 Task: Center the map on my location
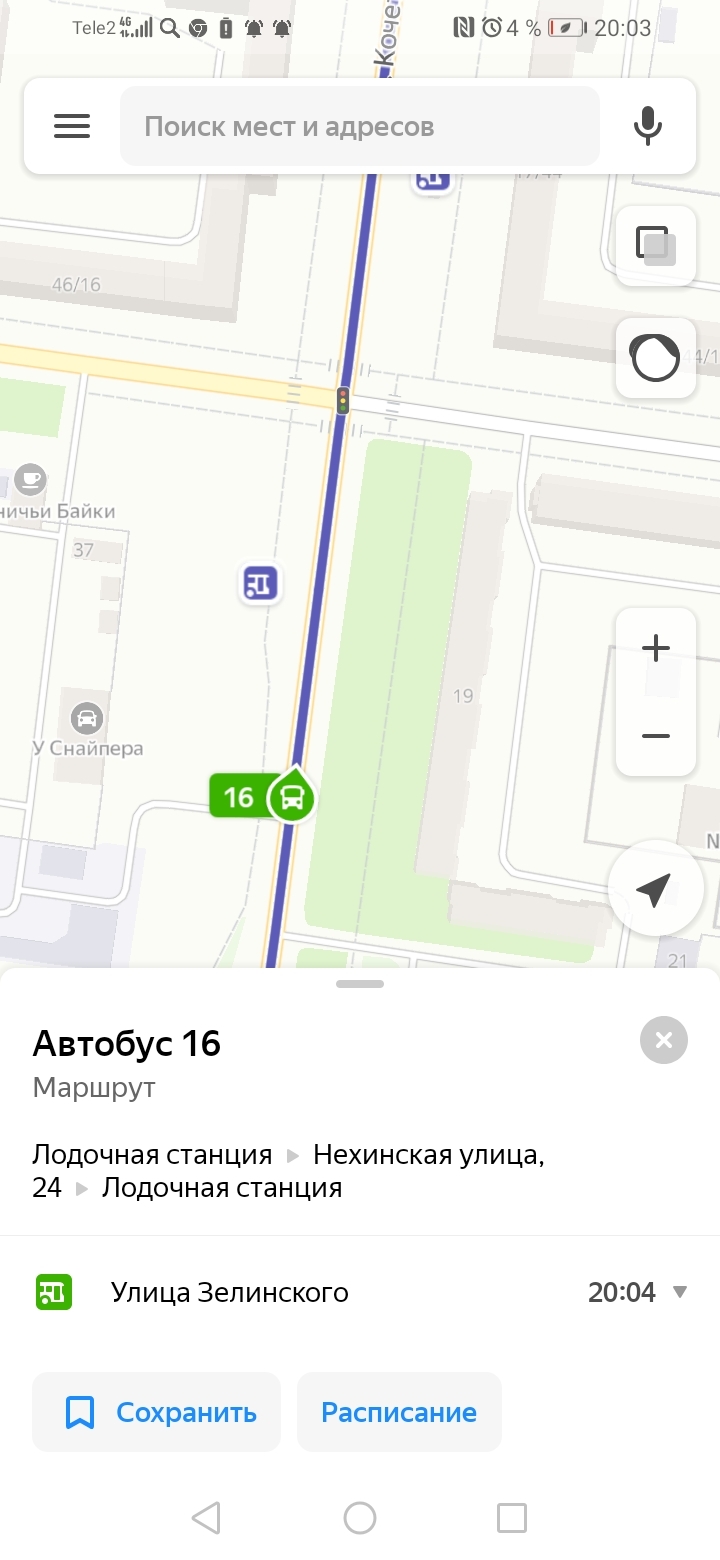[x=654, y=888]
